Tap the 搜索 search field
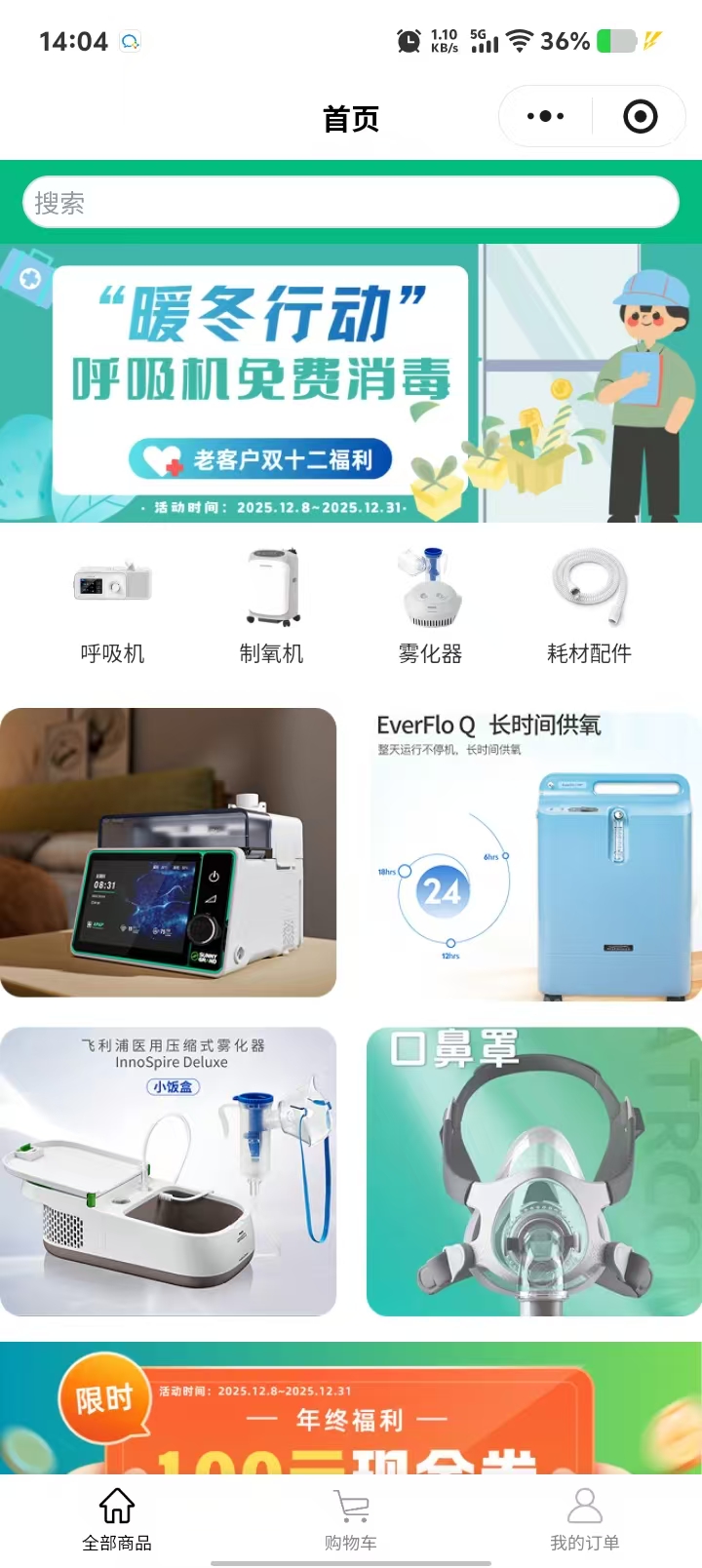Viewport: 702px width, 1568px height. (x=351, y=203)
